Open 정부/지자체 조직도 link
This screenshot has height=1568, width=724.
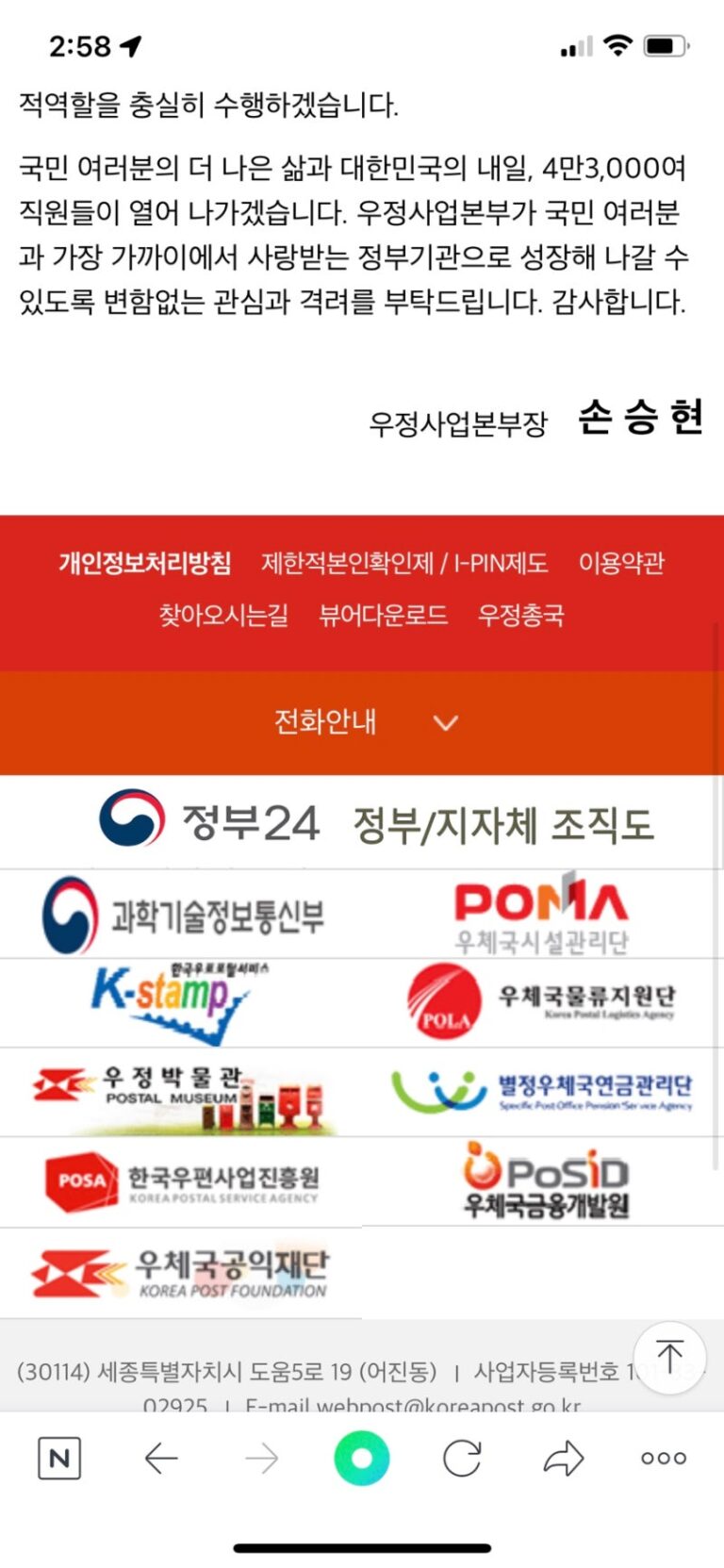point(502,825)
